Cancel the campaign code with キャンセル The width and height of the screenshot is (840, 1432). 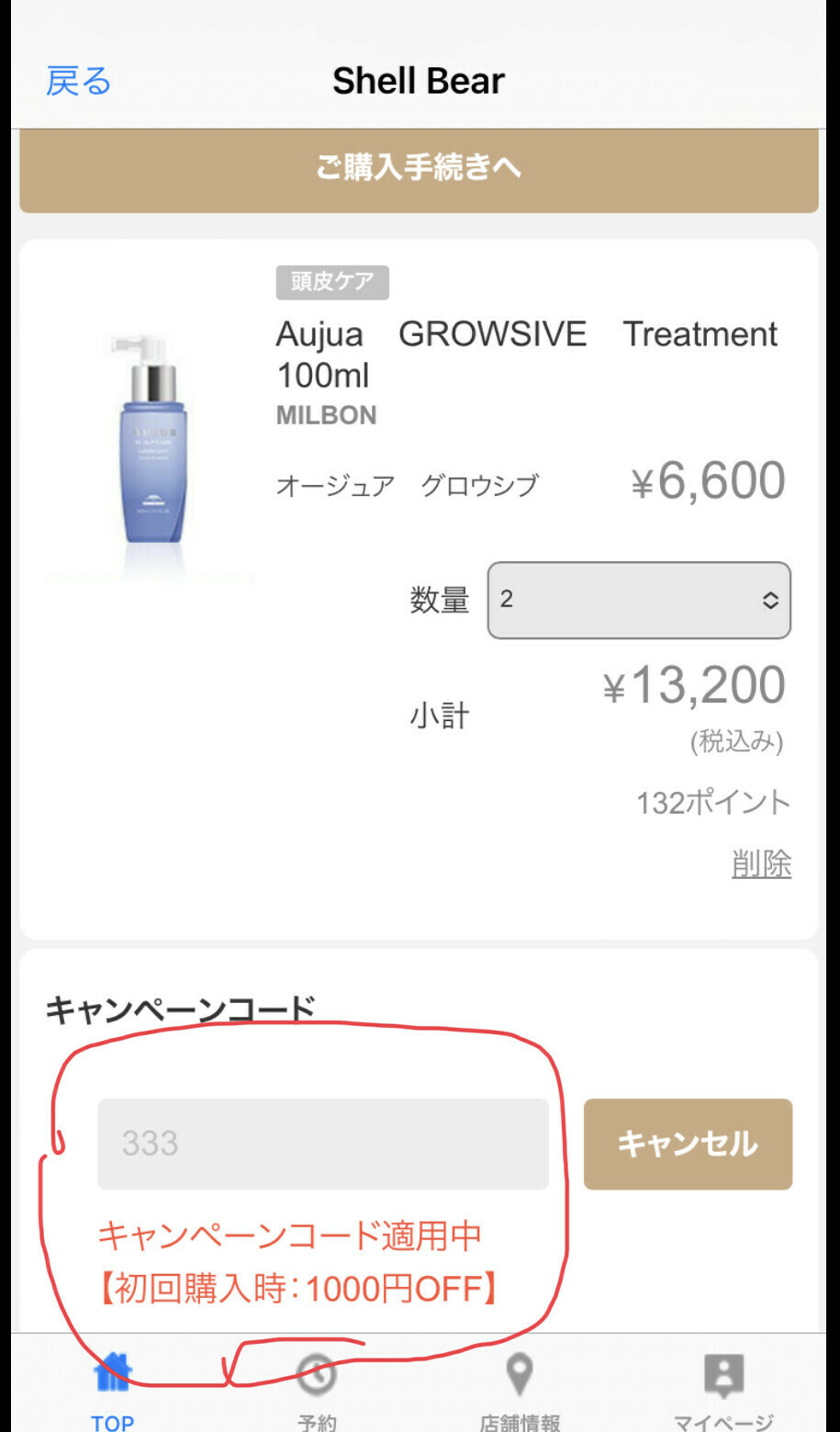click(x=688, y=1144)
